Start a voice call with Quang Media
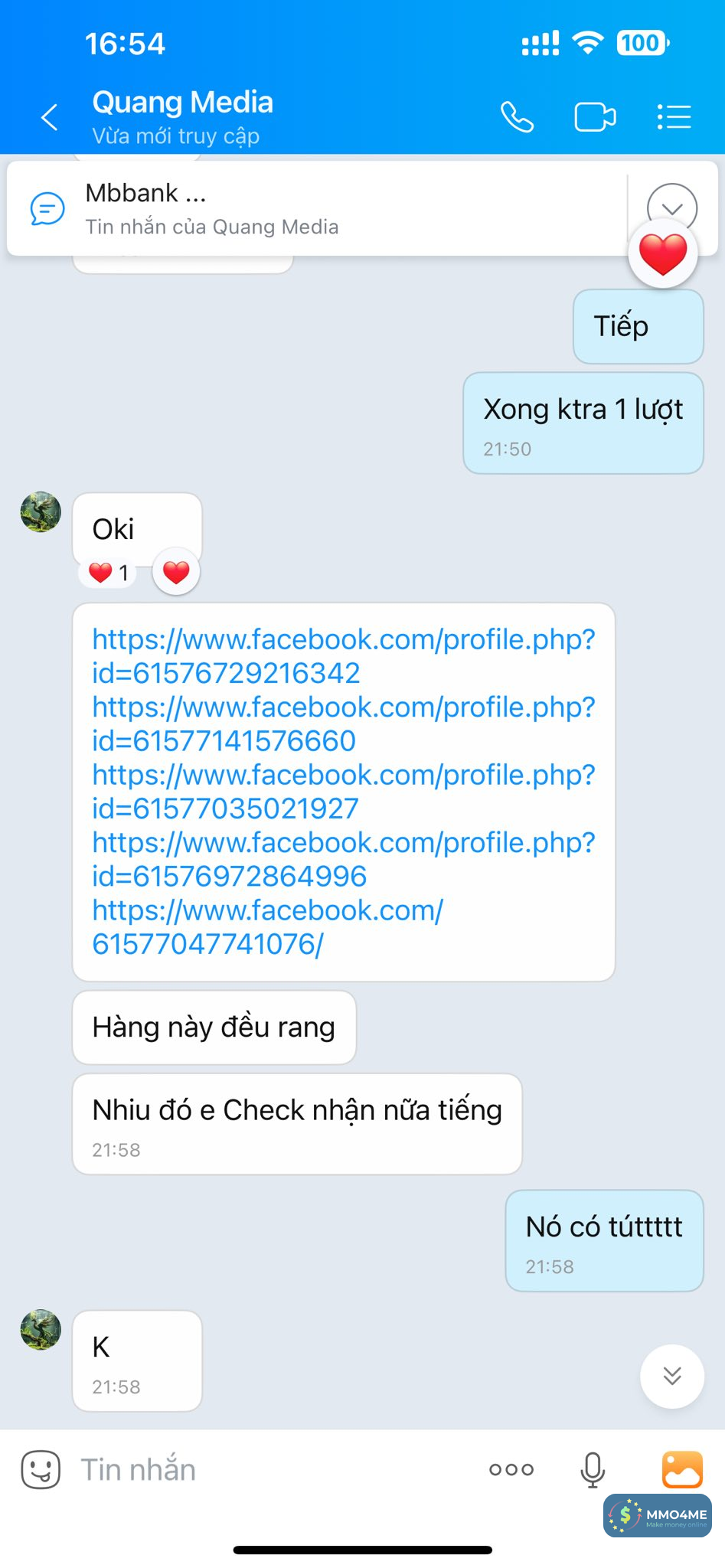Viewport: 725px width, 1568px height. coord(517,117)
